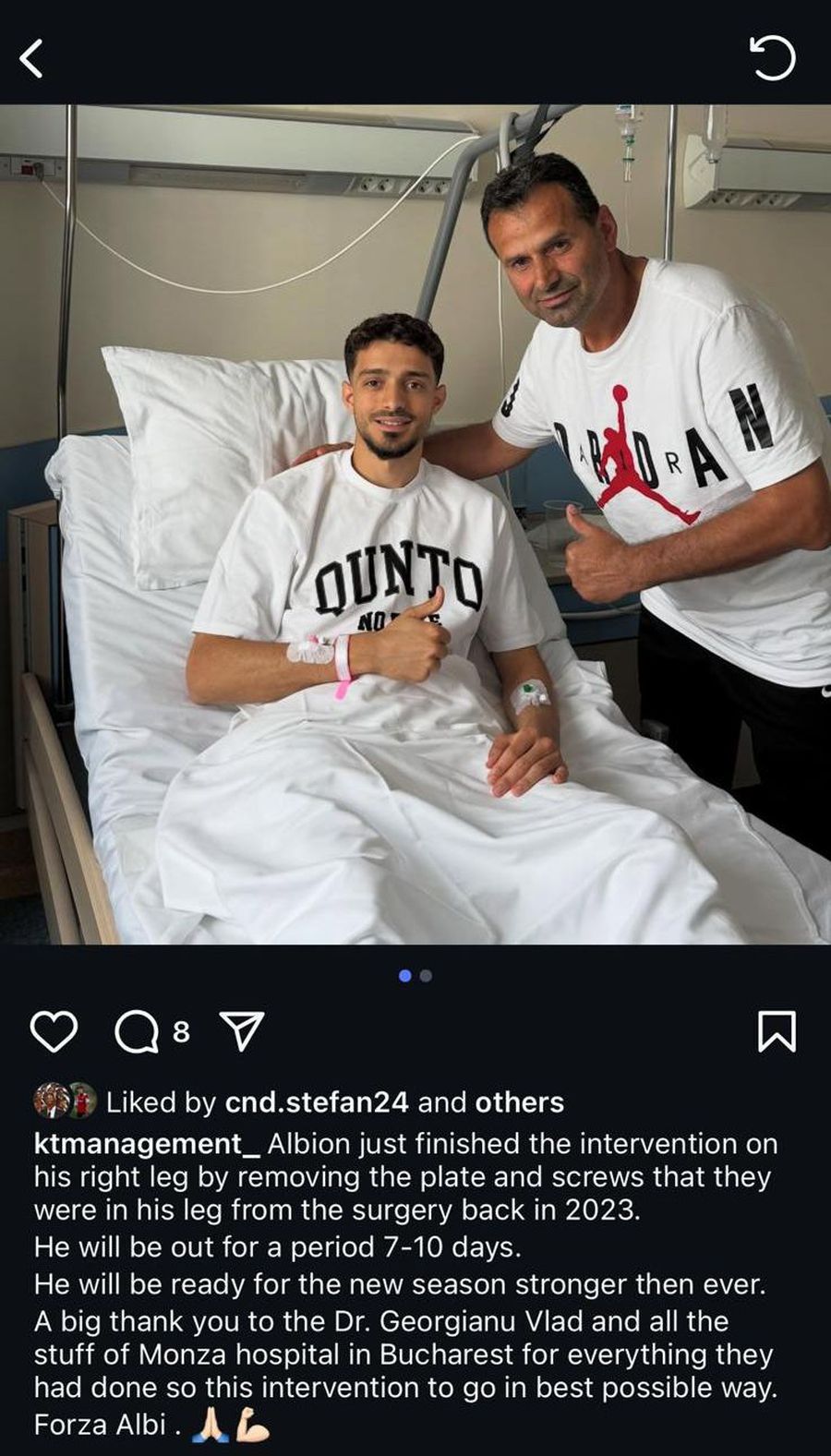Bookmark this post
831x1456 pixels.
(x=777, y=1031)
